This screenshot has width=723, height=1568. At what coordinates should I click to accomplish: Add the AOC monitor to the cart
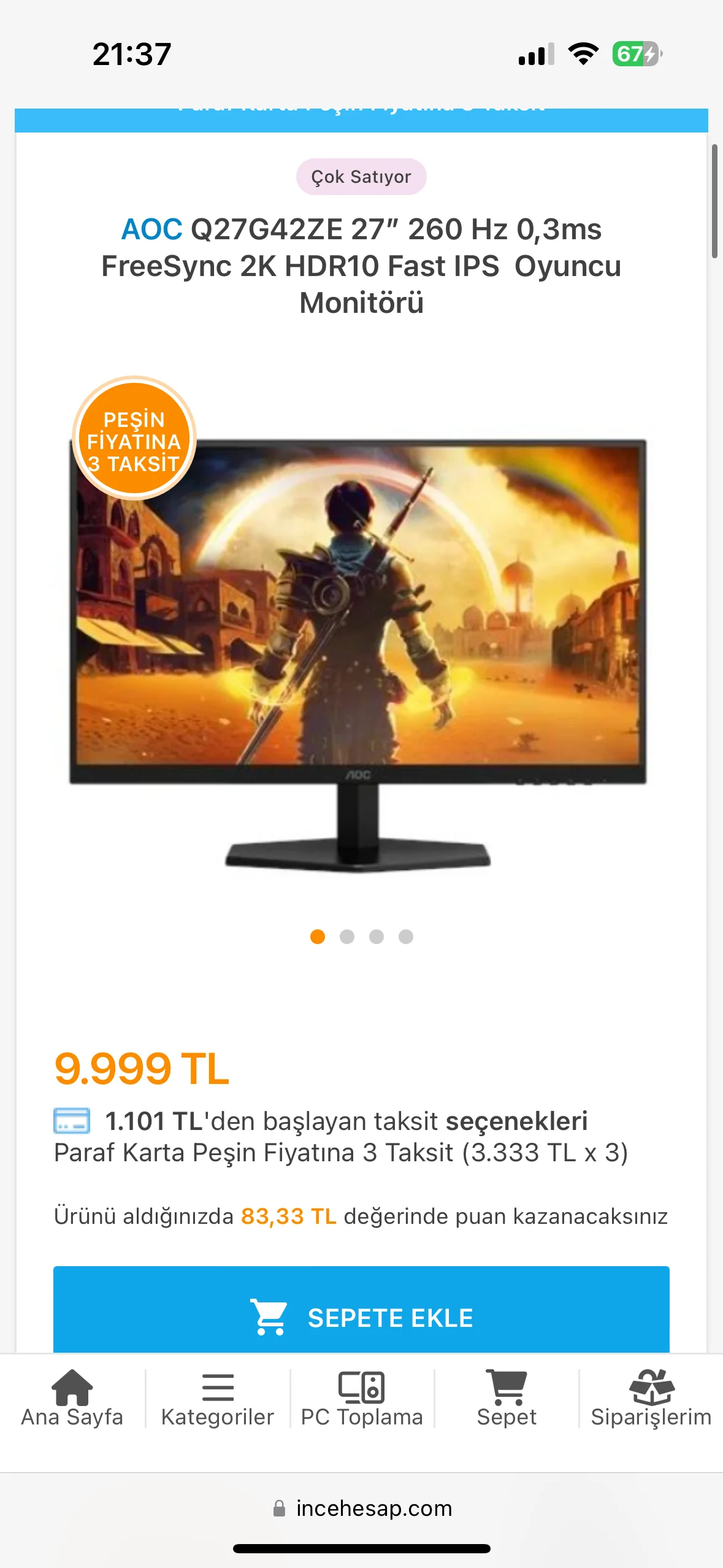(361, 1316)
